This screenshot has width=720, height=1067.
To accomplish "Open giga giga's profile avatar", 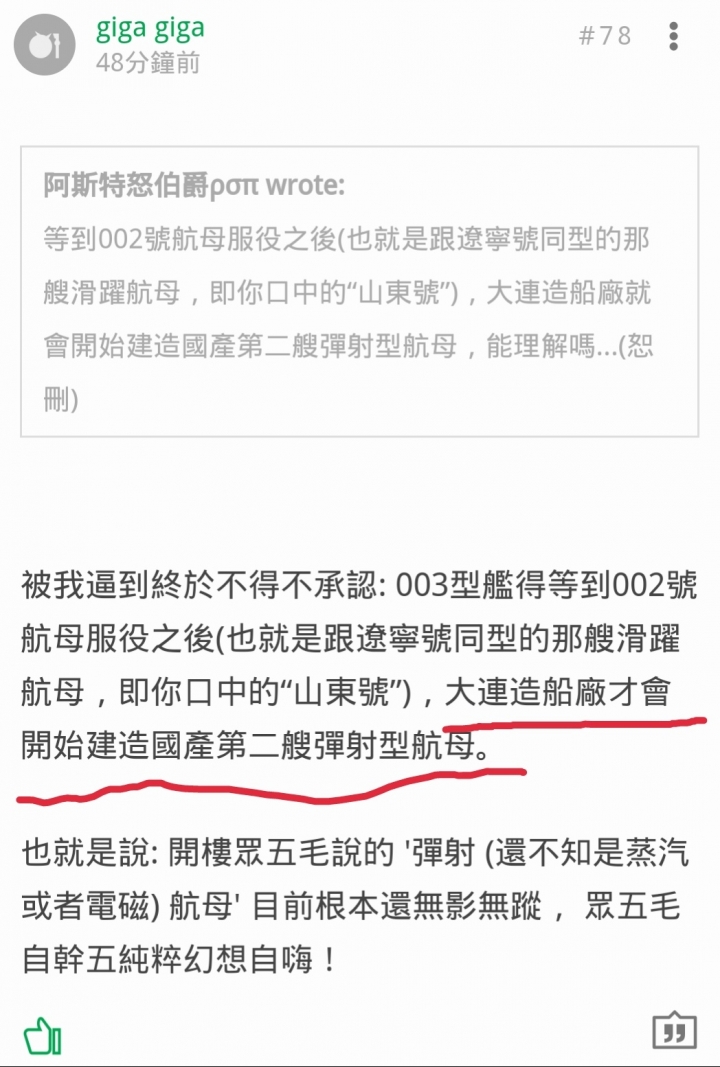I will click(x=44, y=44).
